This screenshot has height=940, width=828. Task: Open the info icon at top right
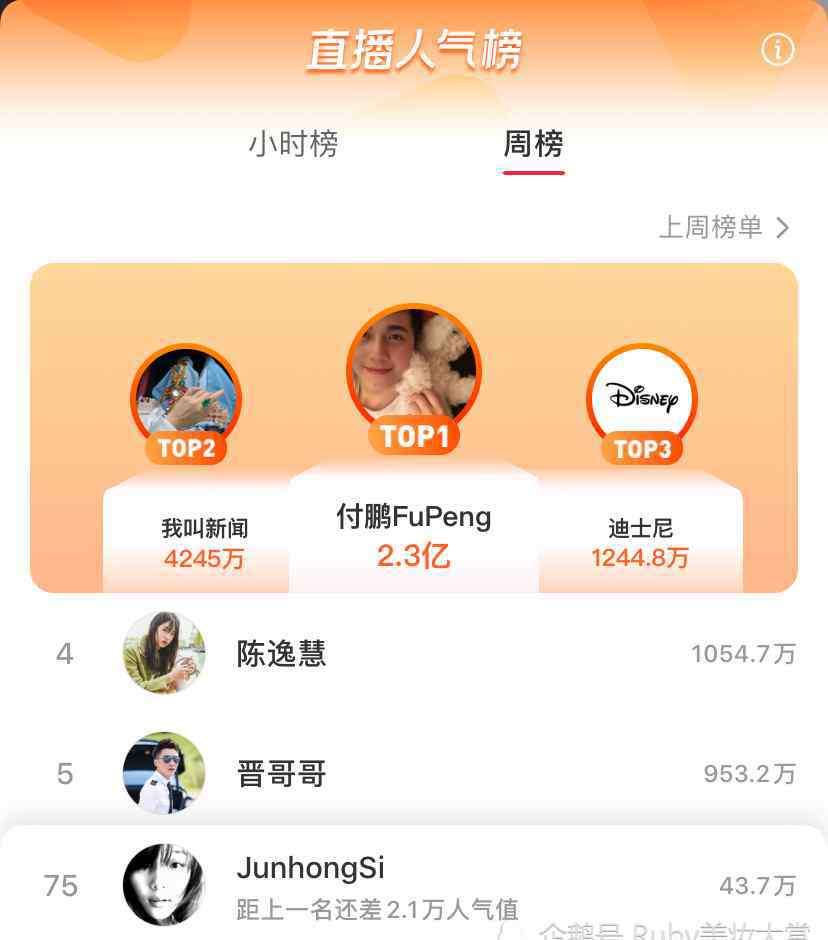pos(777,50)
